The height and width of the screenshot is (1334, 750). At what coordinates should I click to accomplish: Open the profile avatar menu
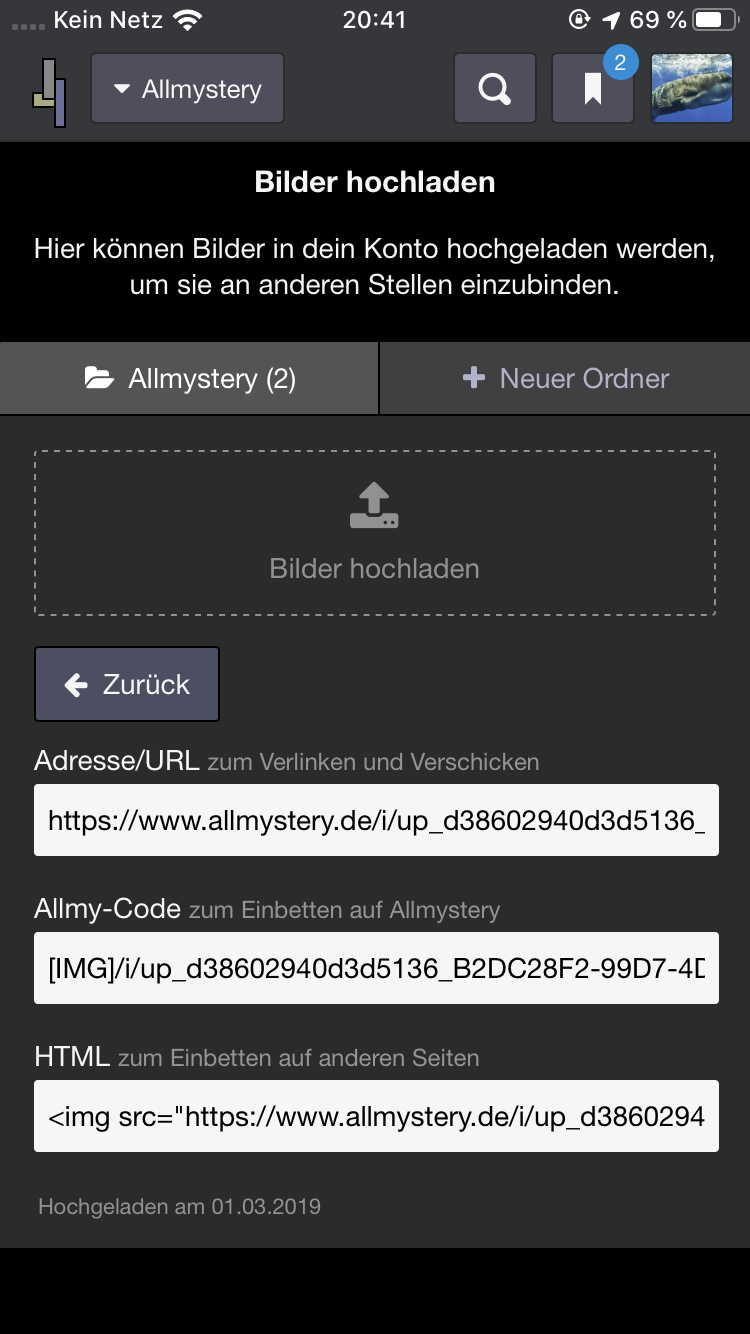[692, 89]
